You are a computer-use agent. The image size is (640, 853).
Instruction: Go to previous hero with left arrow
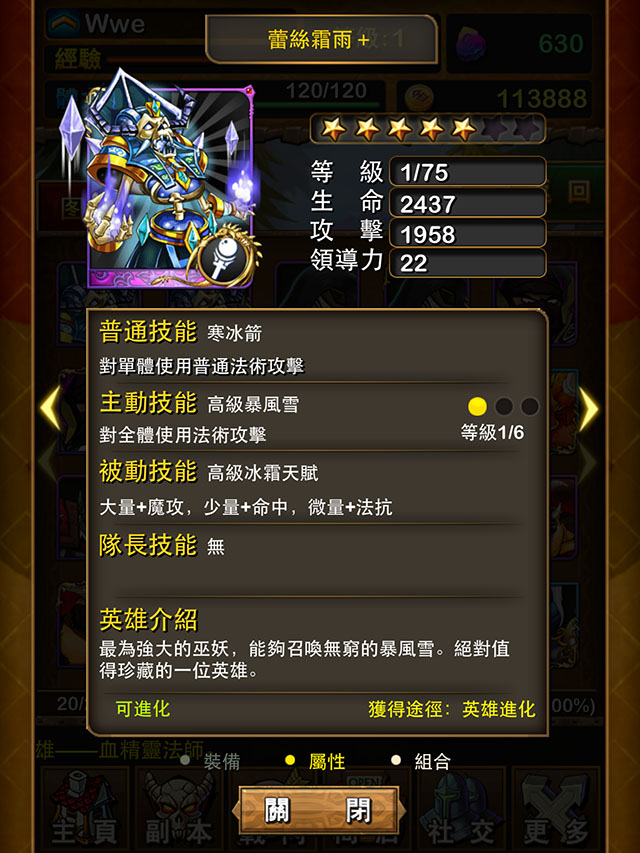pos(50,408)
